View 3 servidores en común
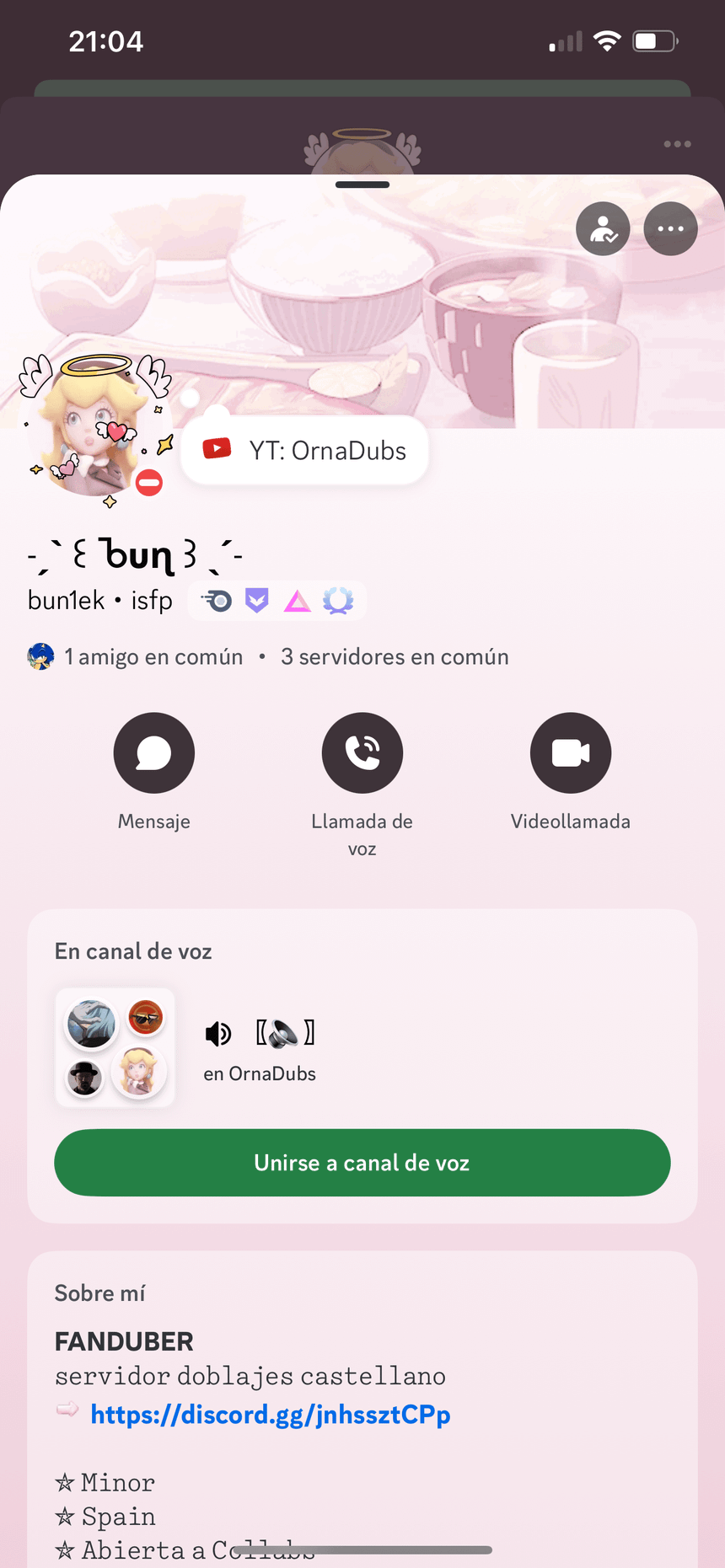The height and width of the screenshot is (1568, 725). [x=395, y=656]
